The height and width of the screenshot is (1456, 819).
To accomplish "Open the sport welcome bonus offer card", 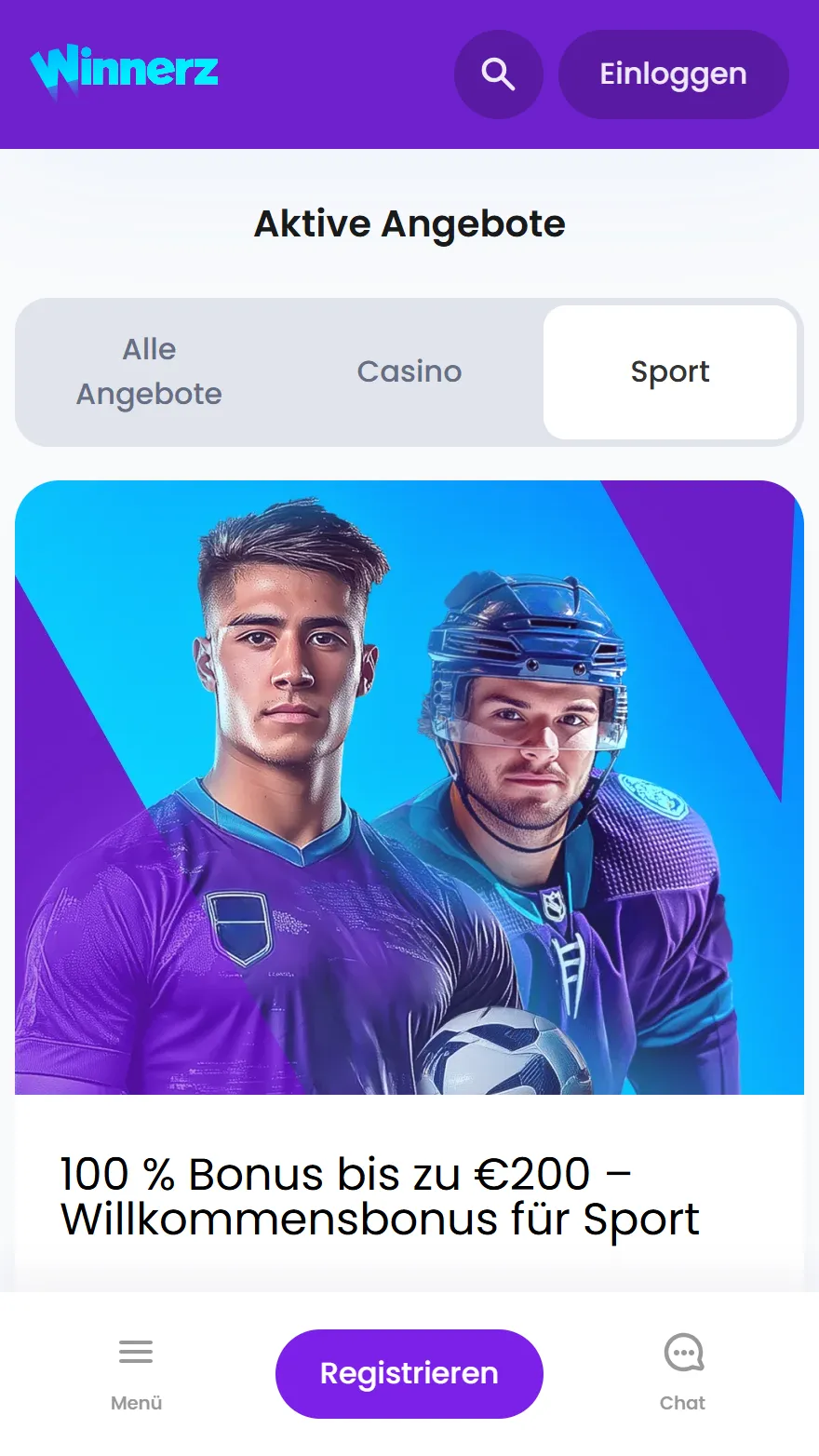I will 409,838.
